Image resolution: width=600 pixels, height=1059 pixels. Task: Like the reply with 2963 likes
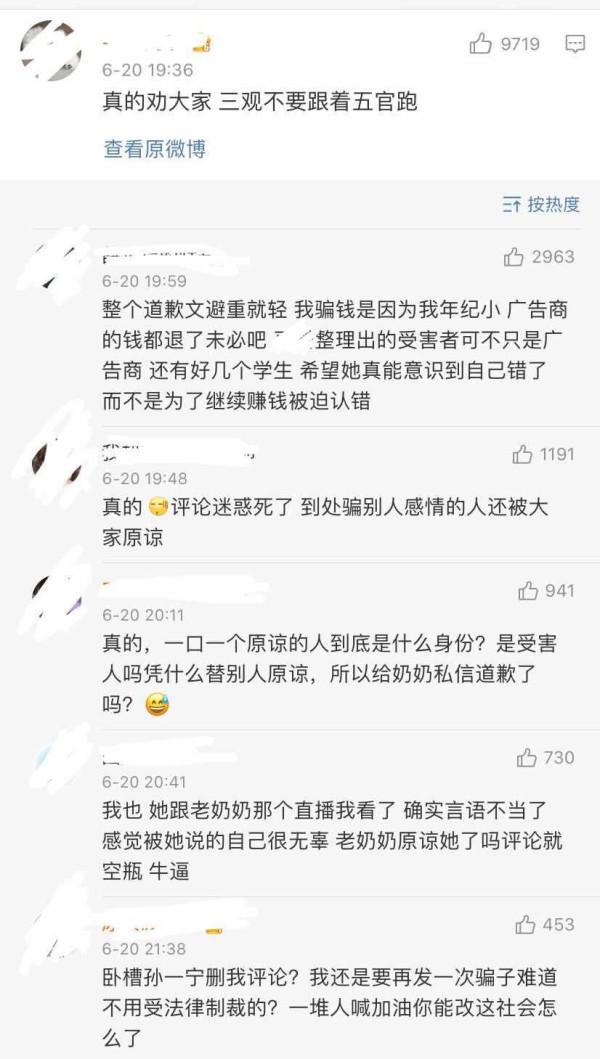[515, 257]
